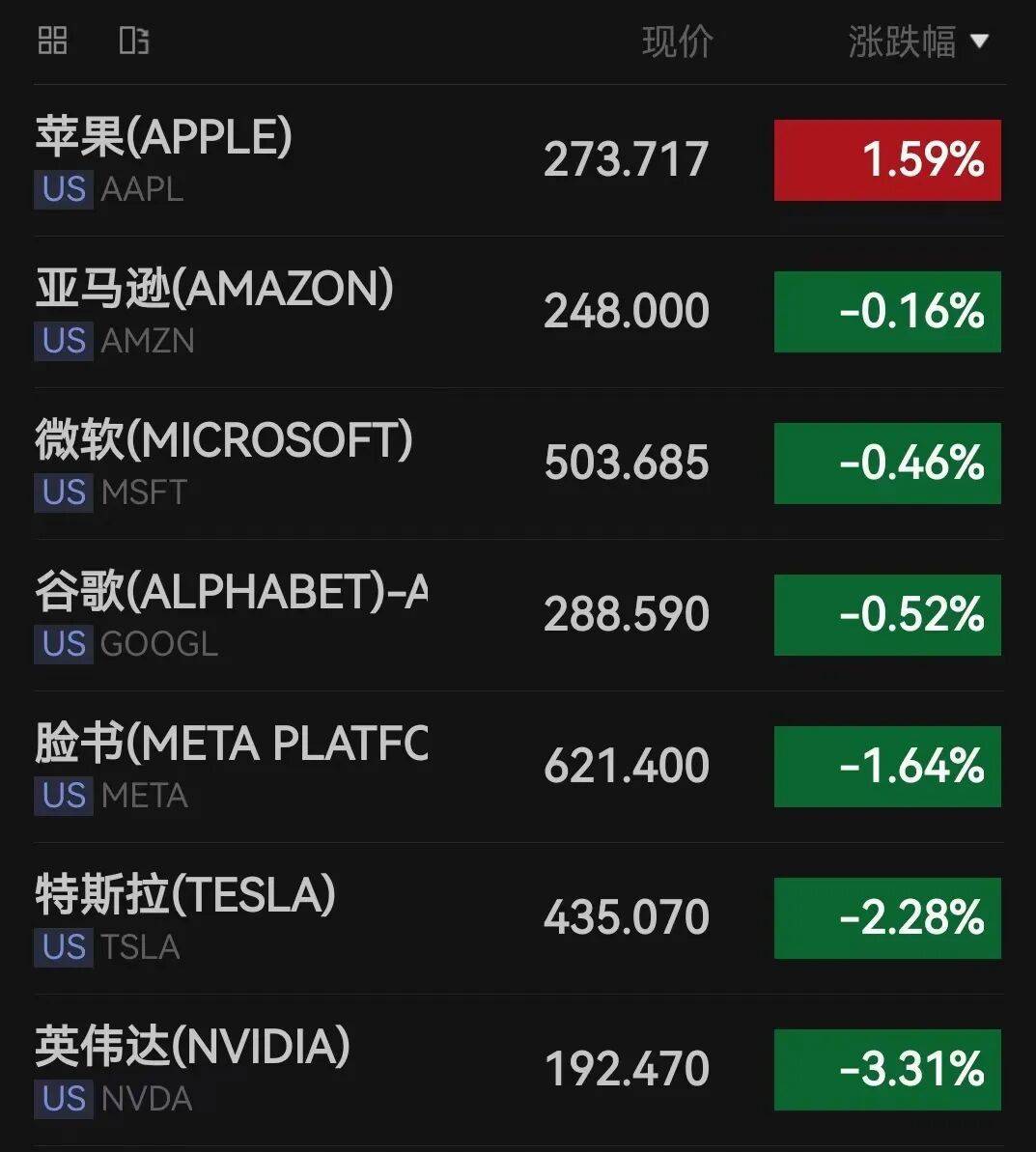Open 脸书 (META) stock page
This screenshot has width=1036, height=1152.
(x=232, y=766)
